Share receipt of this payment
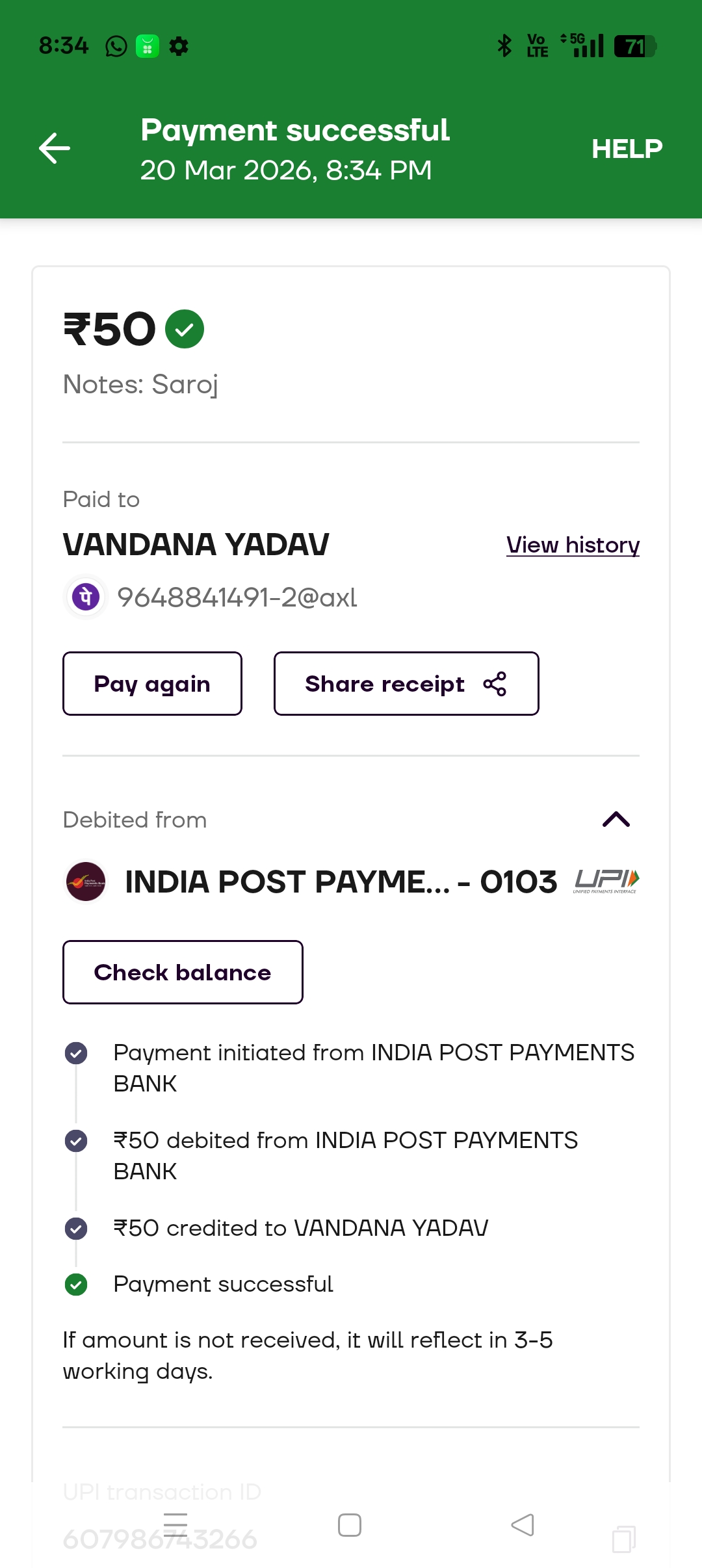Image resolution: width=702 pixels, height=1568 pixels. 406,684
